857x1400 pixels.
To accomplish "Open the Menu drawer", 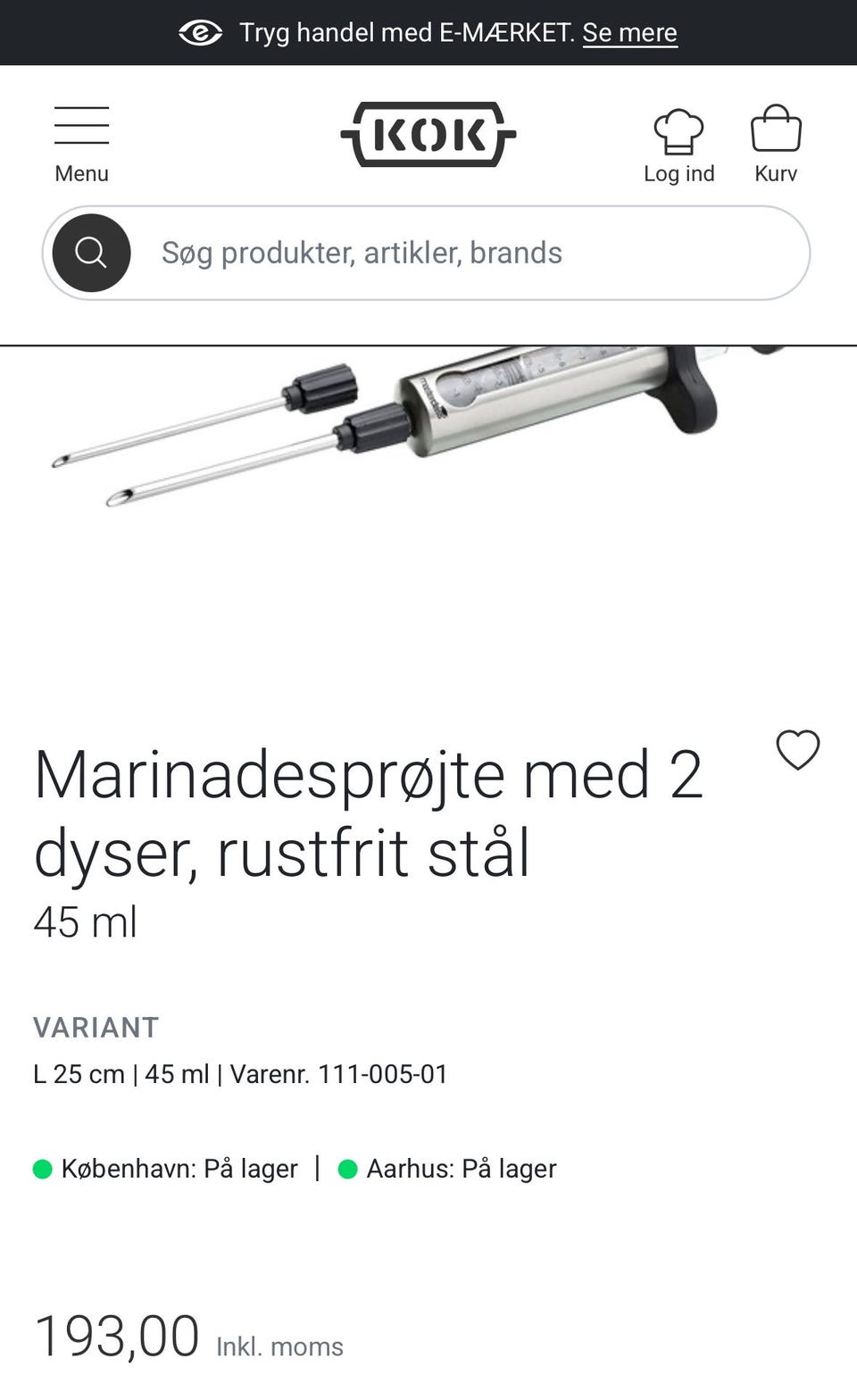I will pos(81,143).
